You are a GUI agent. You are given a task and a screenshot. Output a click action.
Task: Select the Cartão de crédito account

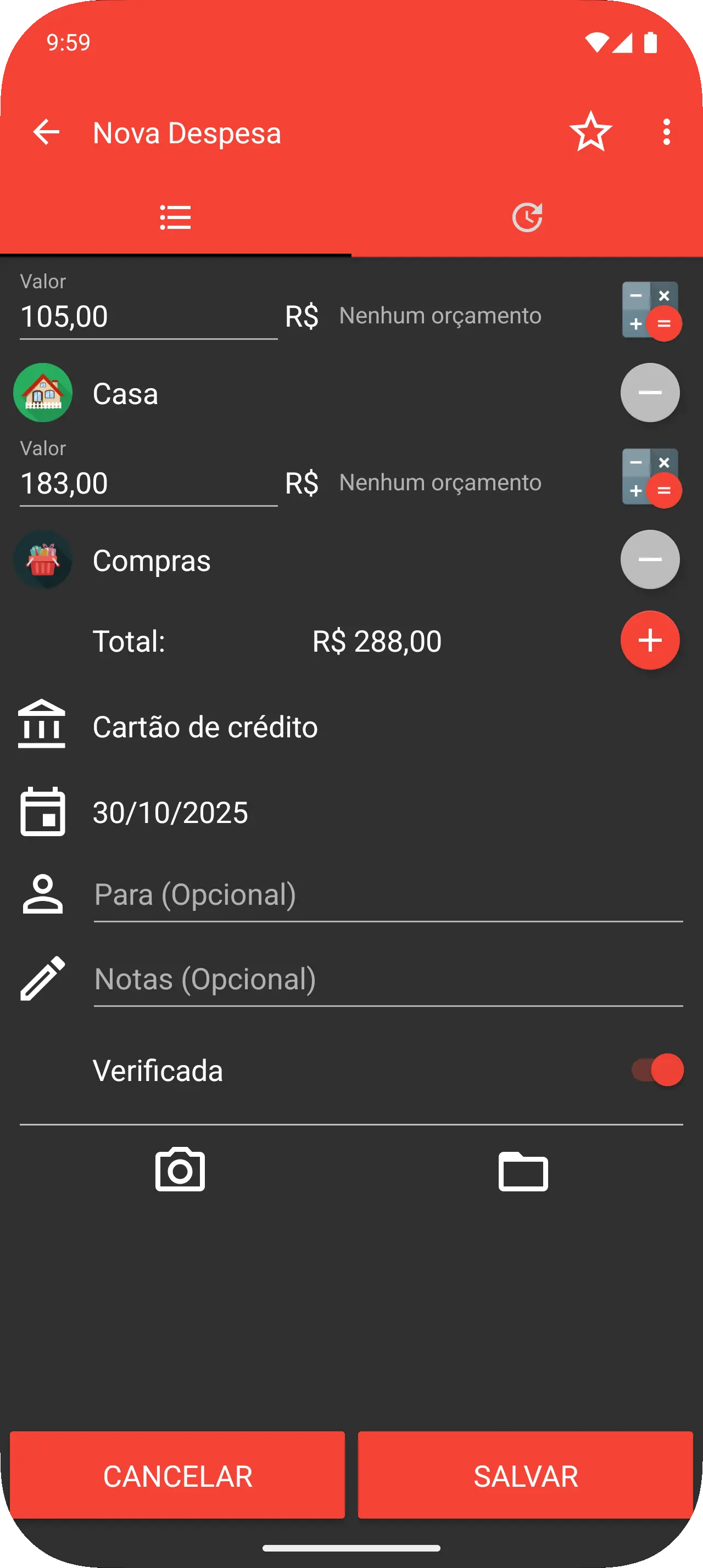pos(204,727)
